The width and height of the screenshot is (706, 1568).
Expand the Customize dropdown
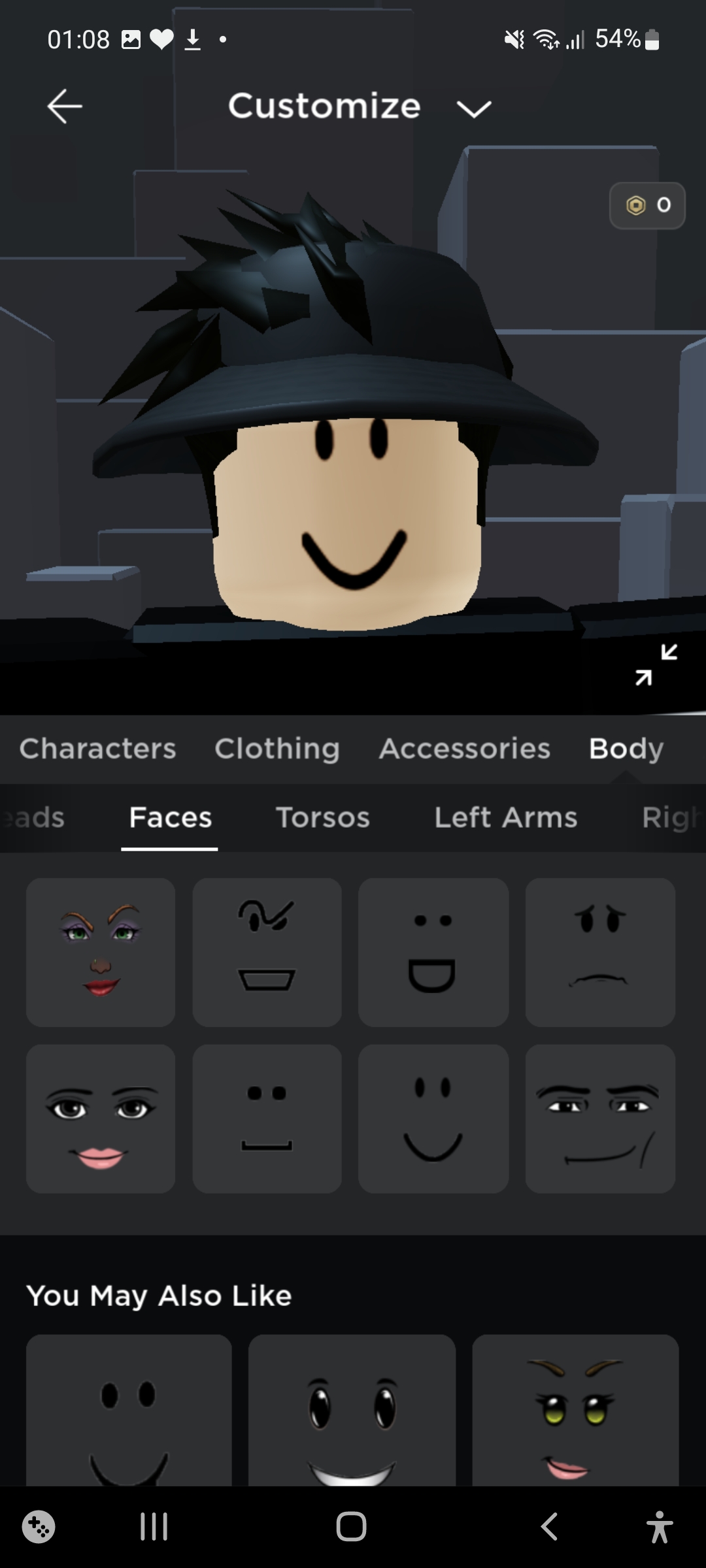pyautogui.click(x=473, y=108)
